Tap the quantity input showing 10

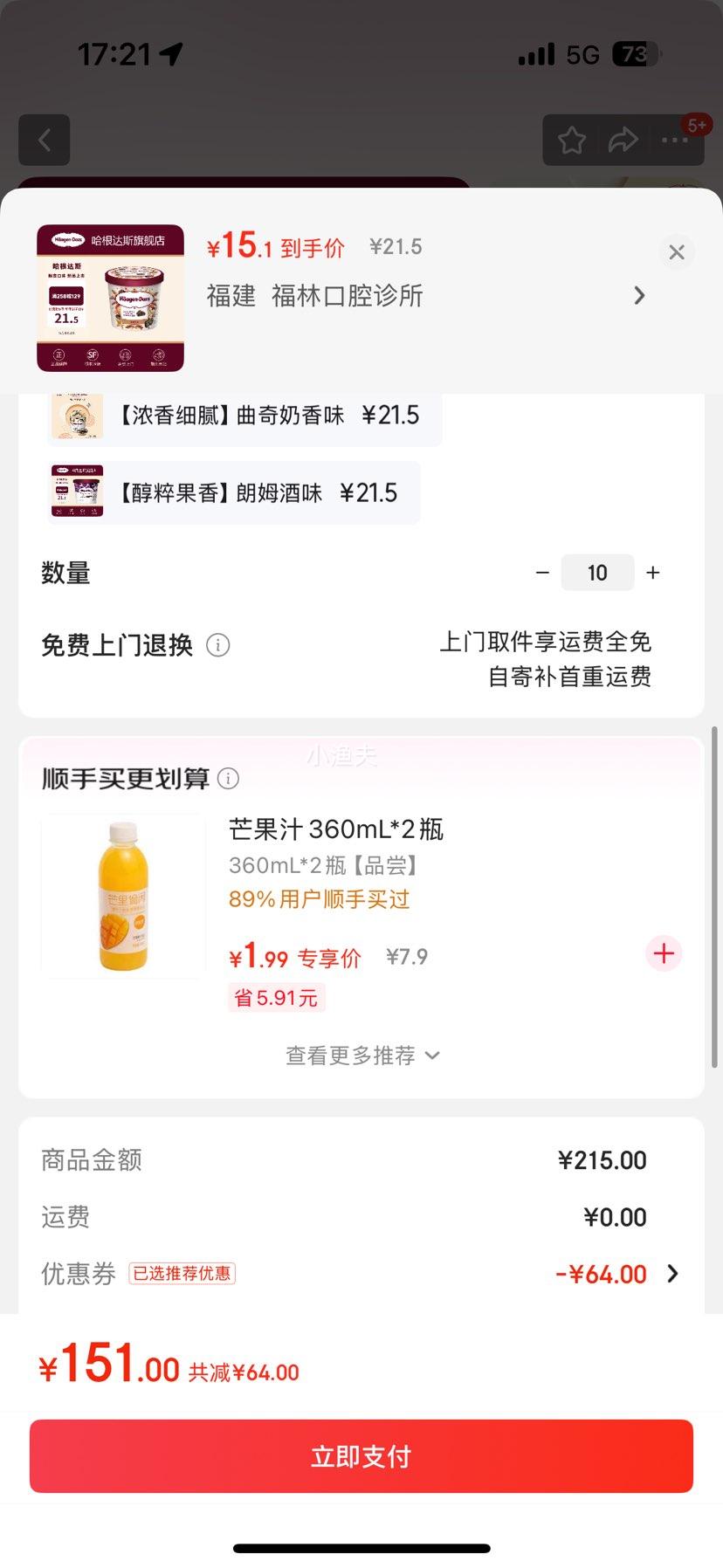597,572
